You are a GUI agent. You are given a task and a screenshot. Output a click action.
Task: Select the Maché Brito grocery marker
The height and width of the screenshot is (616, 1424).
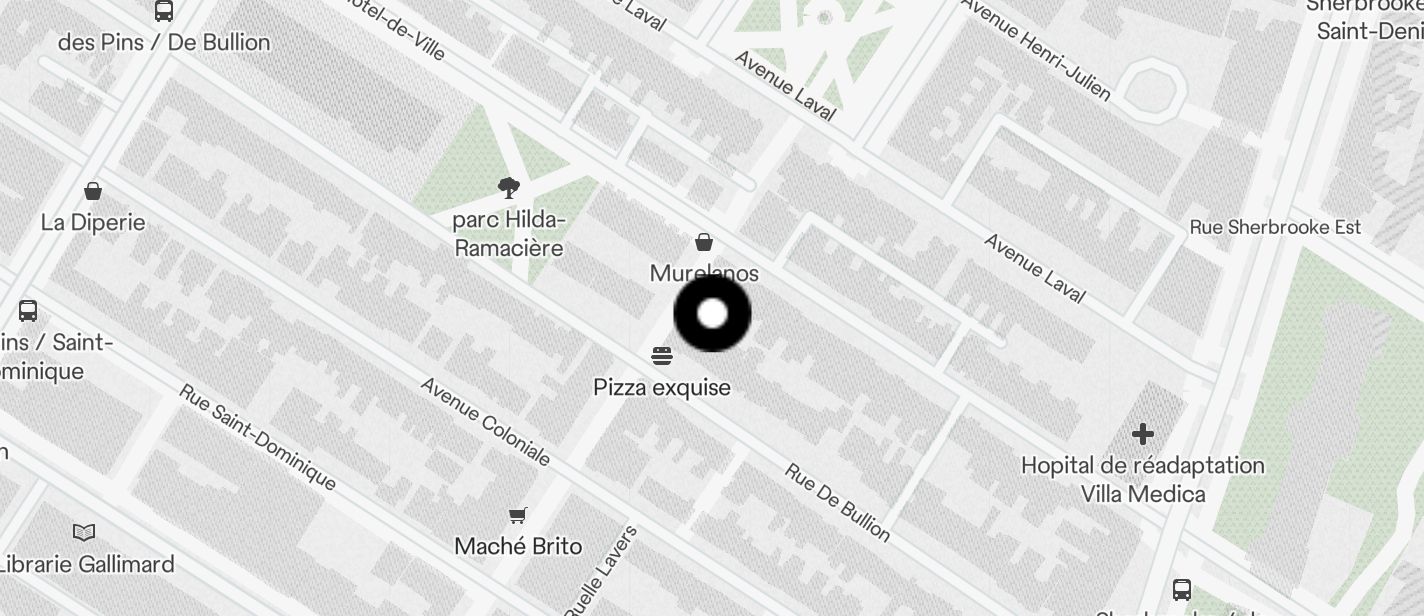[517, 516]
